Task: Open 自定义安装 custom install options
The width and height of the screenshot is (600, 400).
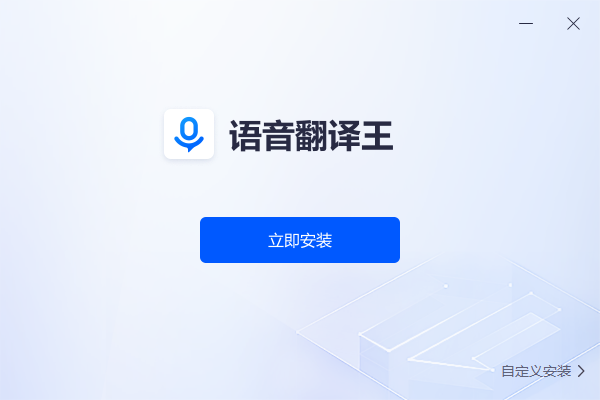Action: (542, 371)
